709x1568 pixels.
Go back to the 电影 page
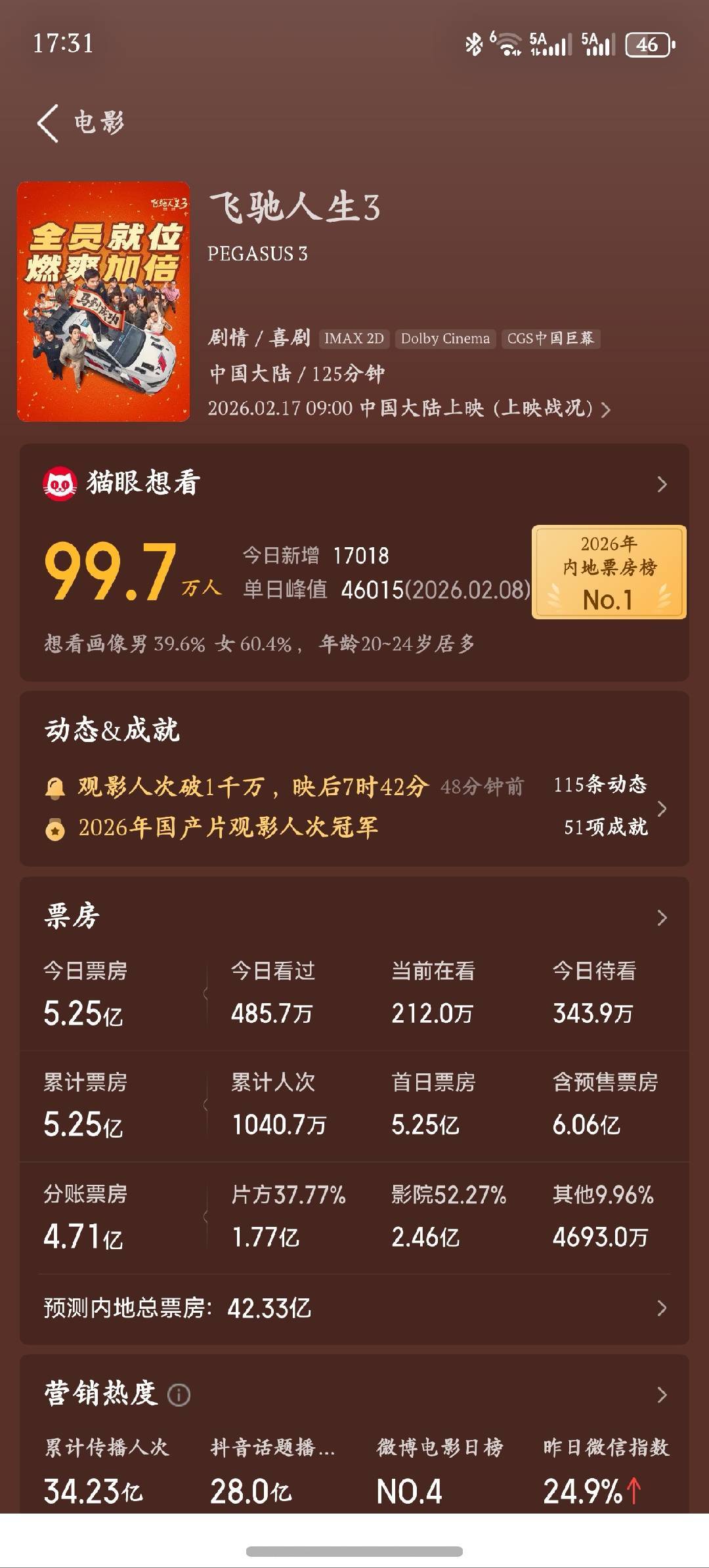tap(49, 123)
